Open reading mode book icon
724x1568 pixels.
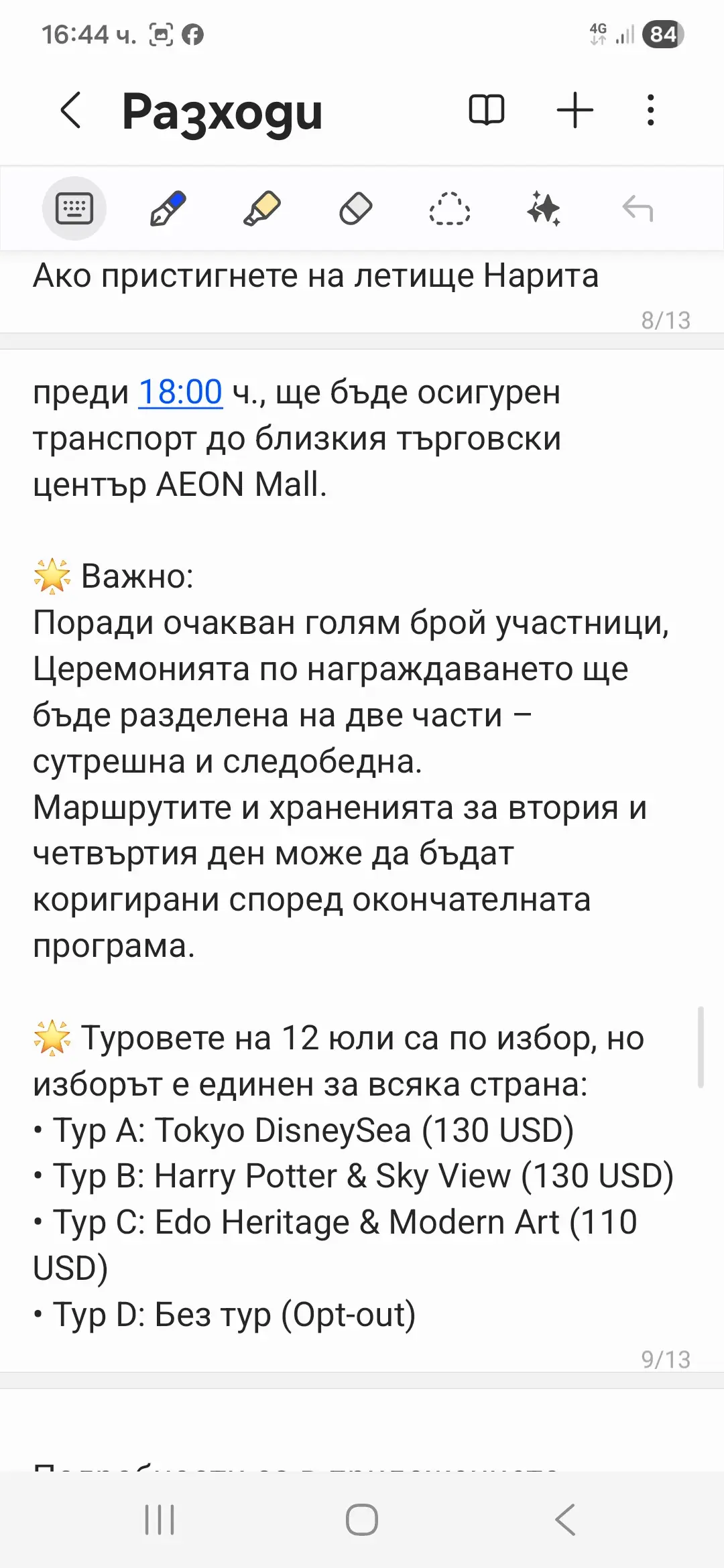click(x=486, y=110)
